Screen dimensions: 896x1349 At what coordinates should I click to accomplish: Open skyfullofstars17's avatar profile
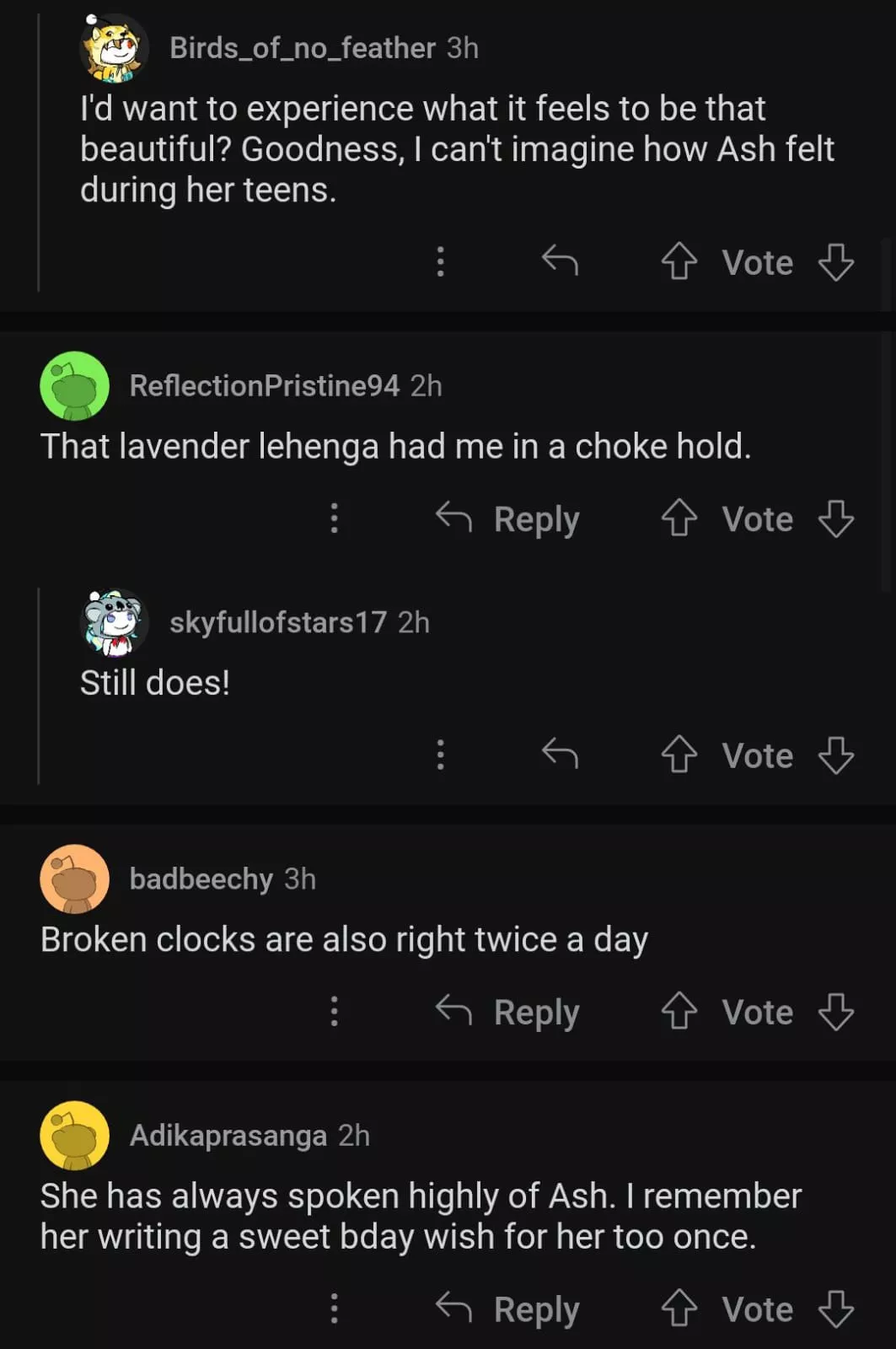(114, 622)
